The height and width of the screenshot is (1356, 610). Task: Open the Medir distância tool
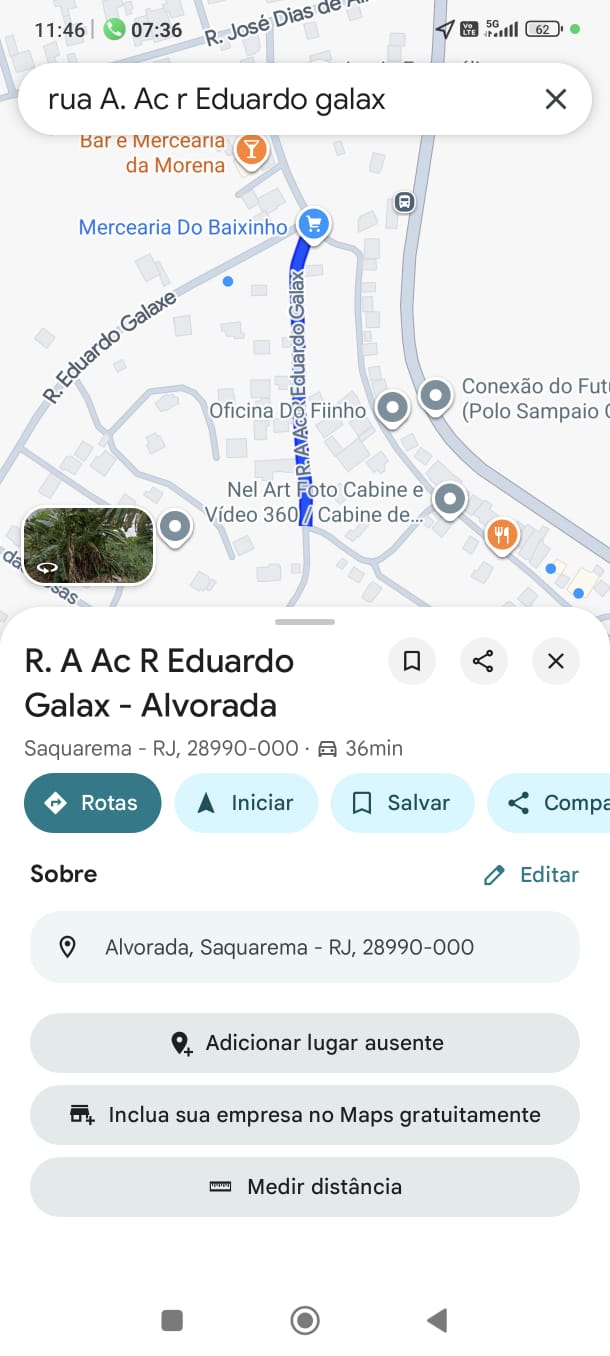304,1187
